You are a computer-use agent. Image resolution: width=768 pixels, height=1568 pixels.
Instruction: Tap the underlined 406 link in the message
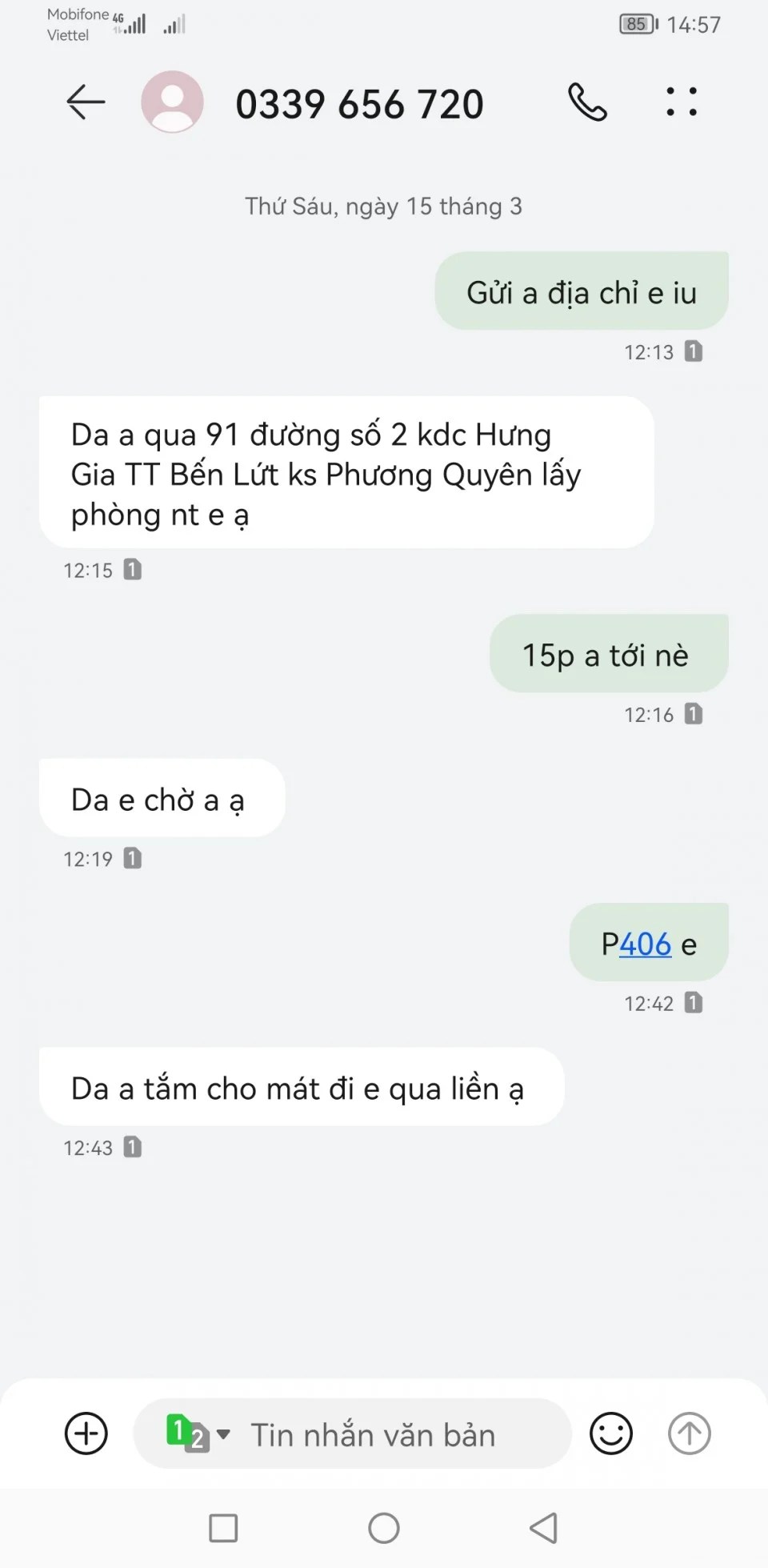pyautogui.click(x=645, y=944)
